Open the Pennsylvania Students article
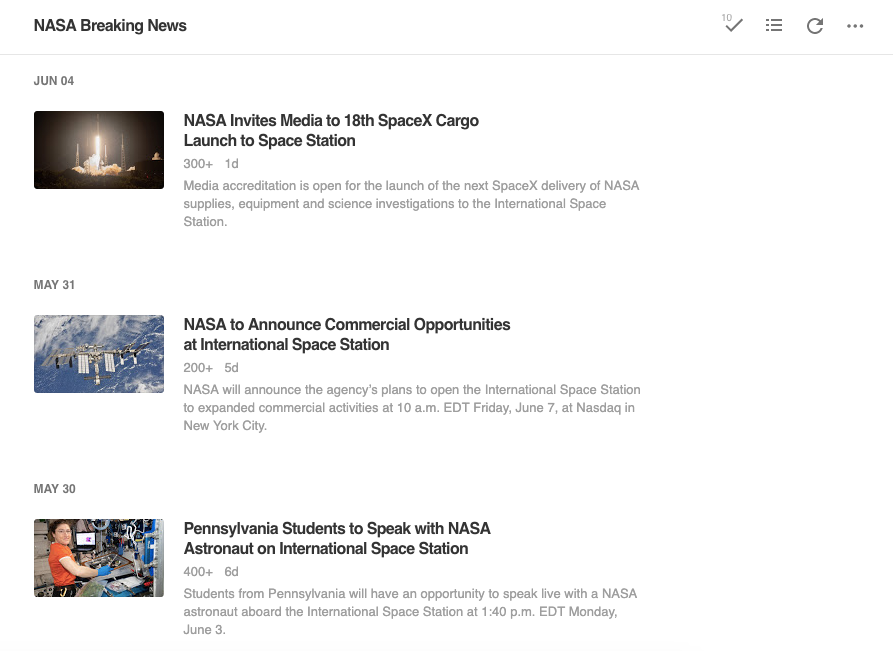The width and height of the screenshot is (893, 651). [337, 538]
